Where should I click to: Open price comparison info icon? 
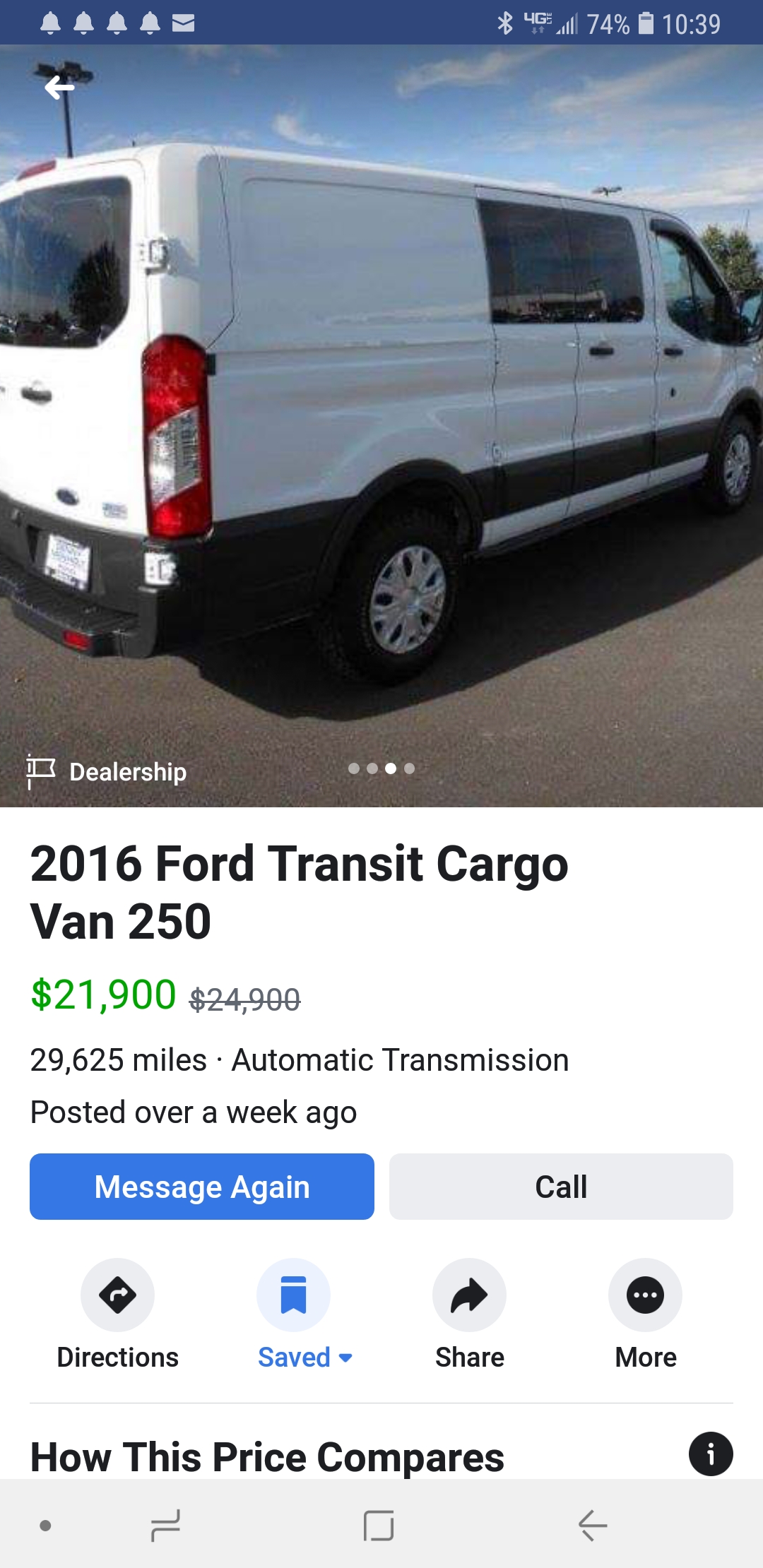(x=711, y=1454)
